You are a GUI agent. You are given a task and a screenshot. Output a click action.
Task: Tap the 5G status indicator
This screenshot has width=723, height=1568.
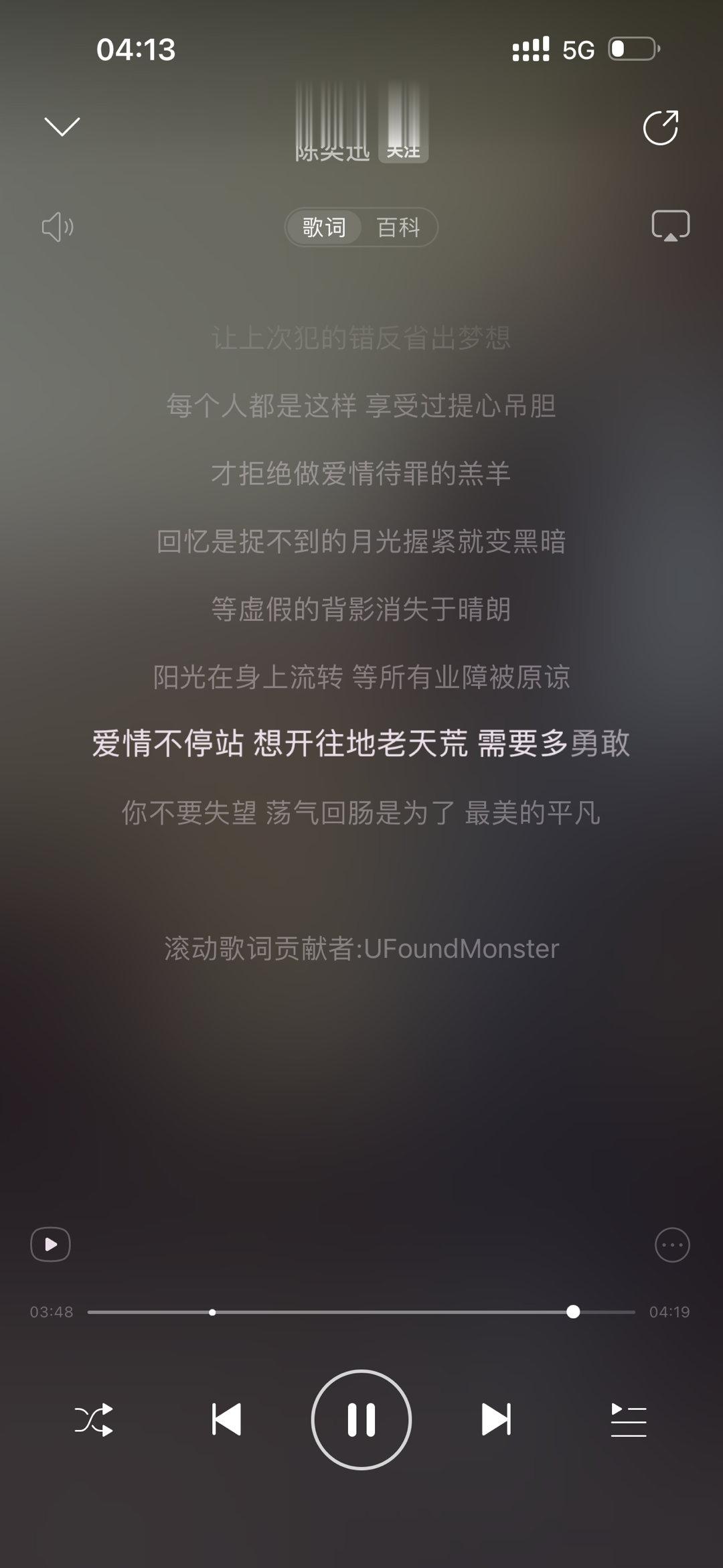tap(580, 48)
